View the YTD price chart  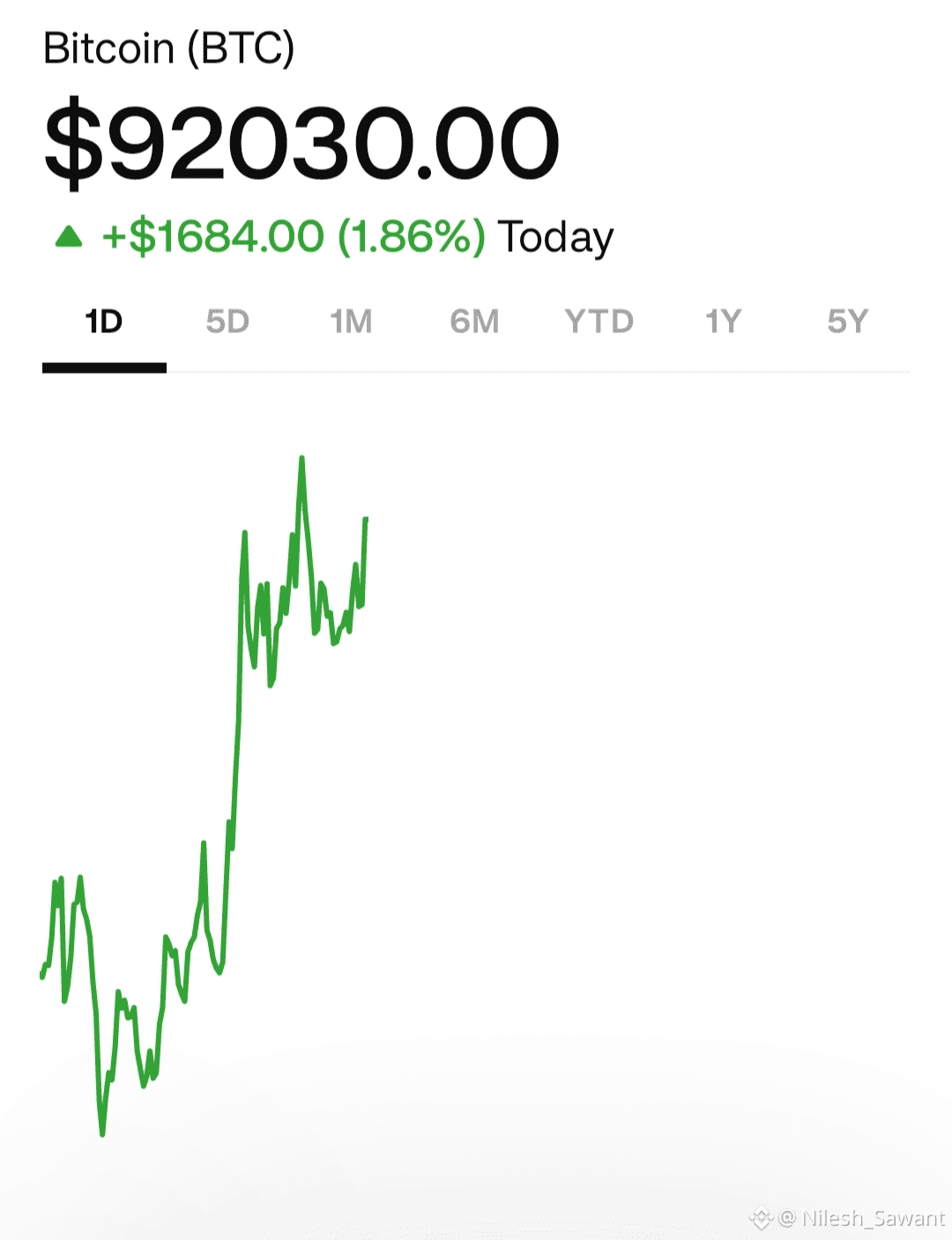599,322
